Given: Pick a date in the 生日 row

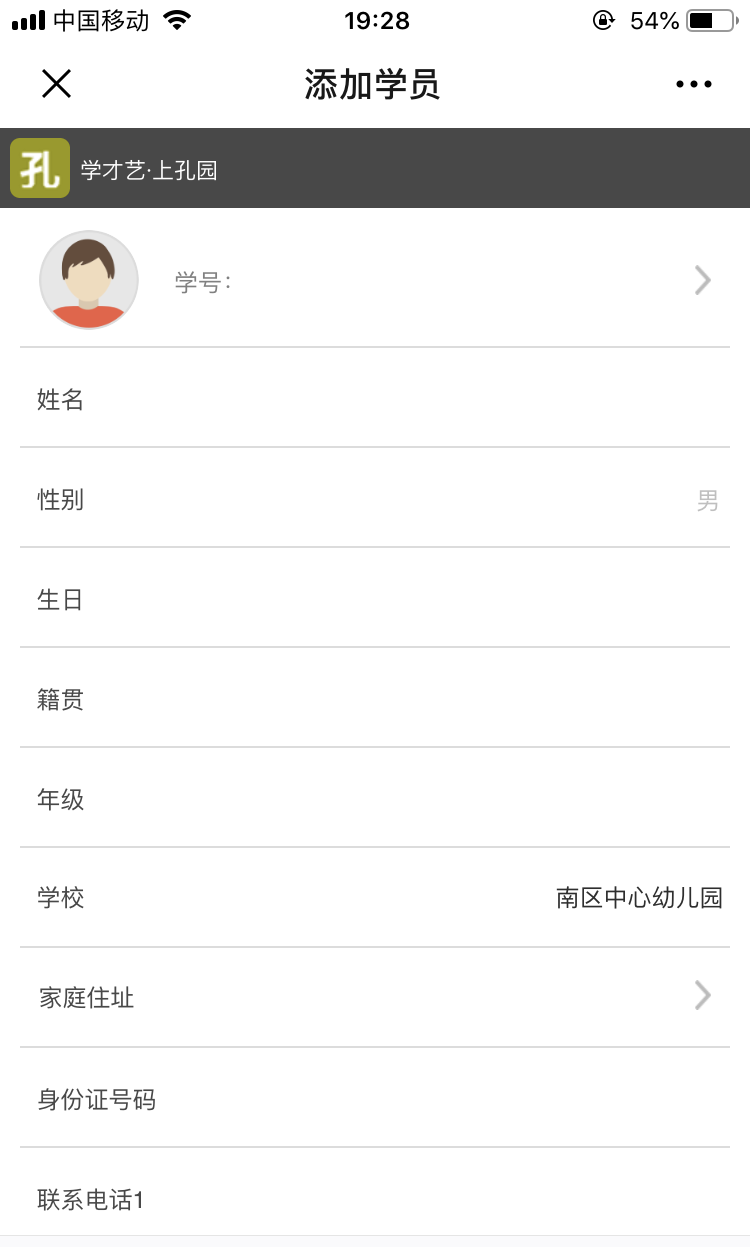Looking at the screenshot, I should [400, 599].
